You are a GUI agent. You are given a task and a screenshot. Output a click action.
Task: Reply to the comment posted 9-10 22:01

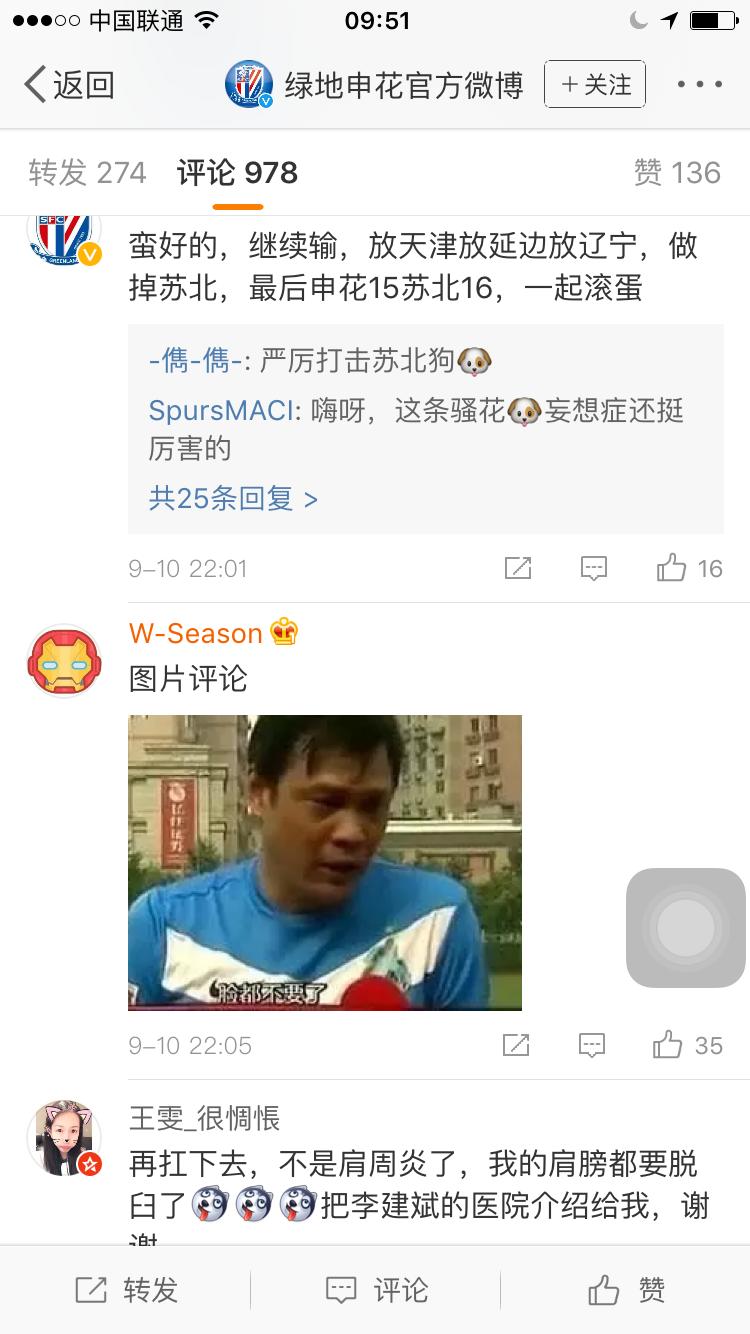tap(594, 569)
